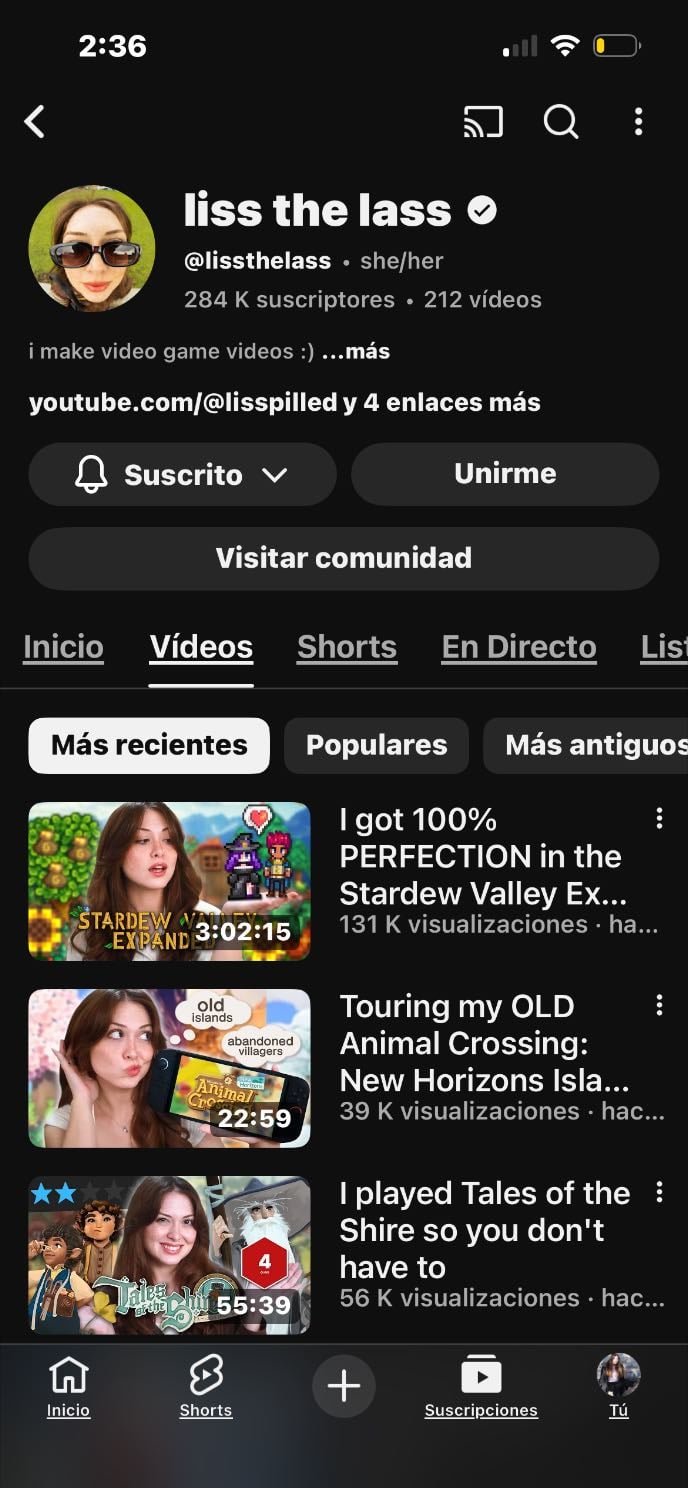The height and width of the screenshot is (1488, 688).
Task: Tap the Unirme membership button
Action: tap(505, 474)
